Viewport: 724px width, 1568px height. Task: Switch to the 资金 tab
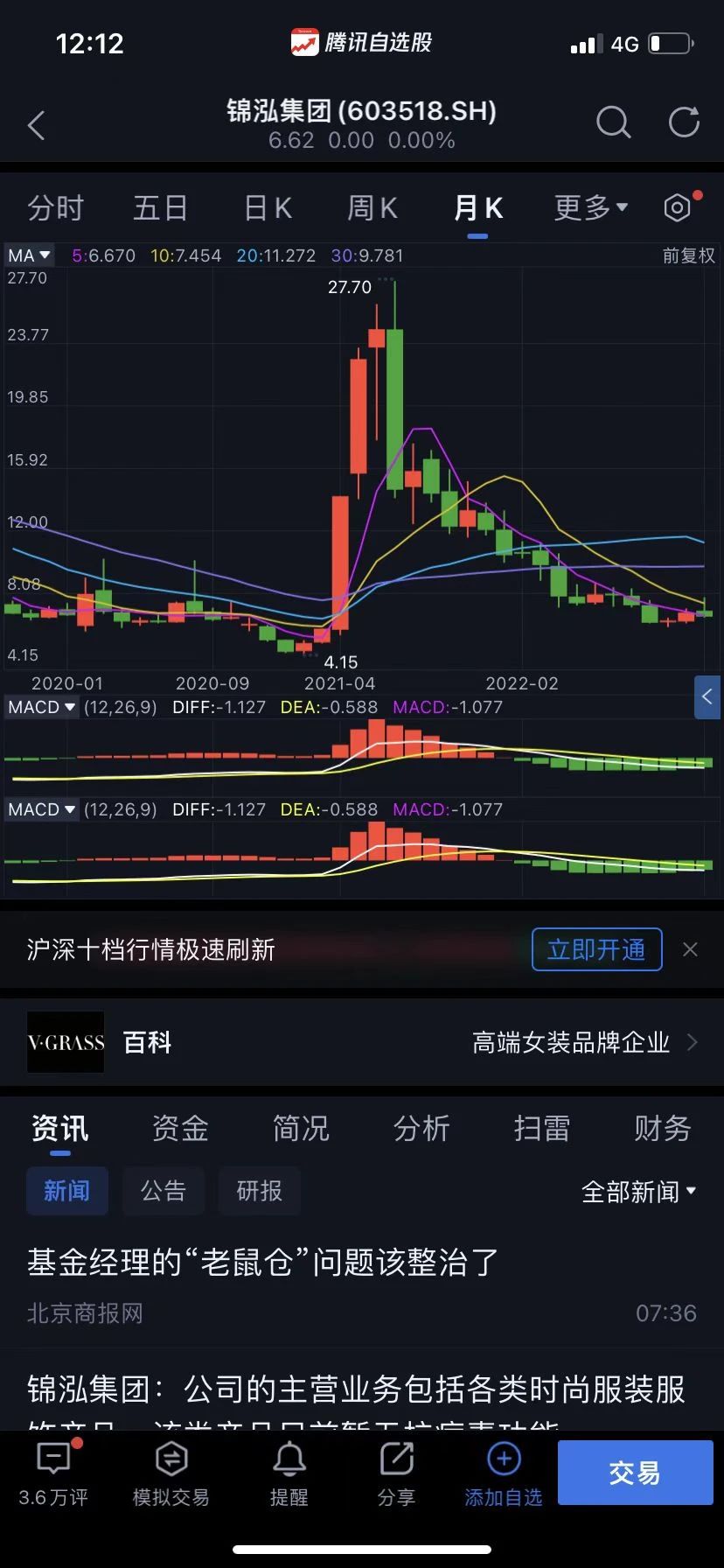180,1129
